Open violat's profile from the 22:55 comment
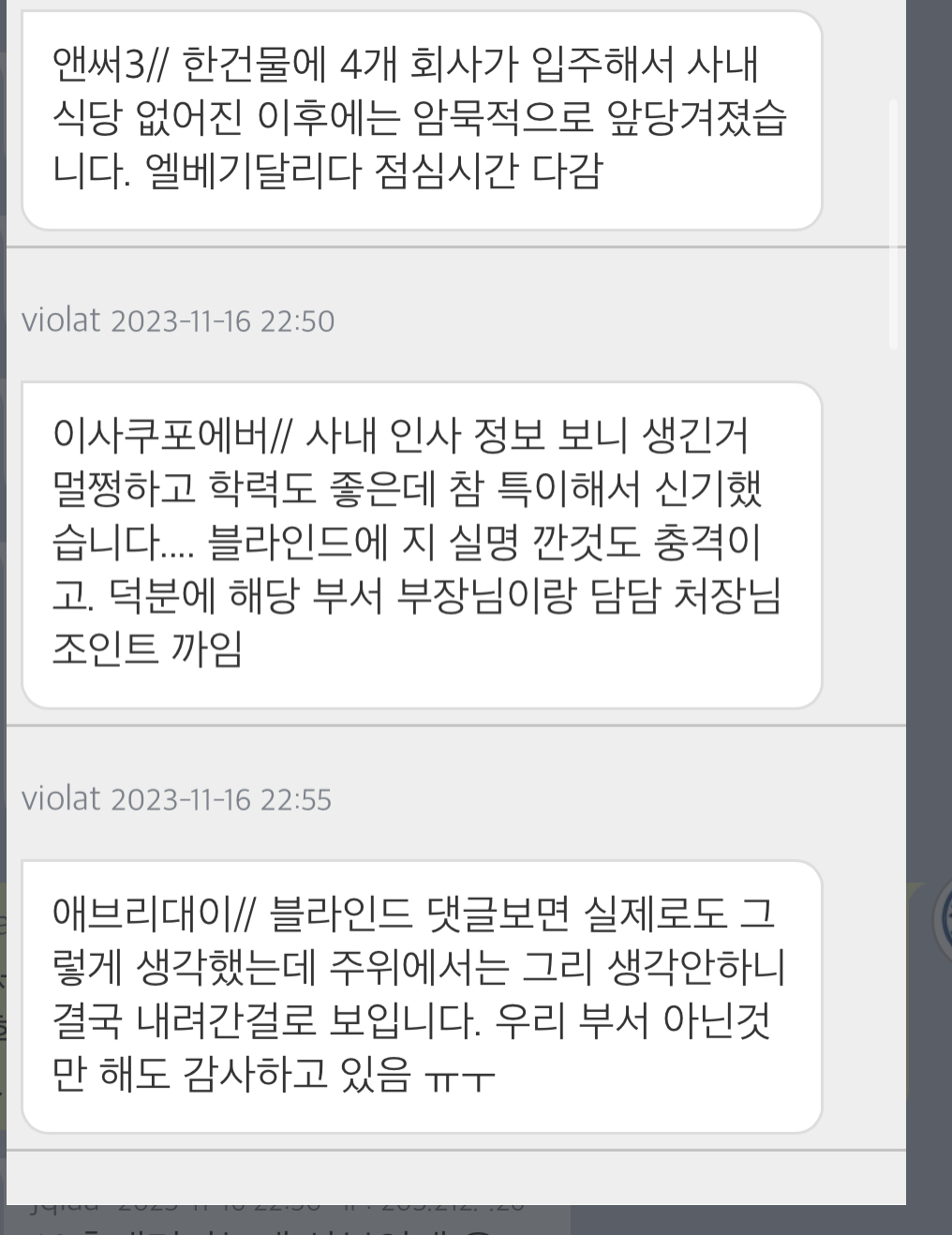Image resolution: width=952 pixels, height=1235 pixels. [61, 799]
